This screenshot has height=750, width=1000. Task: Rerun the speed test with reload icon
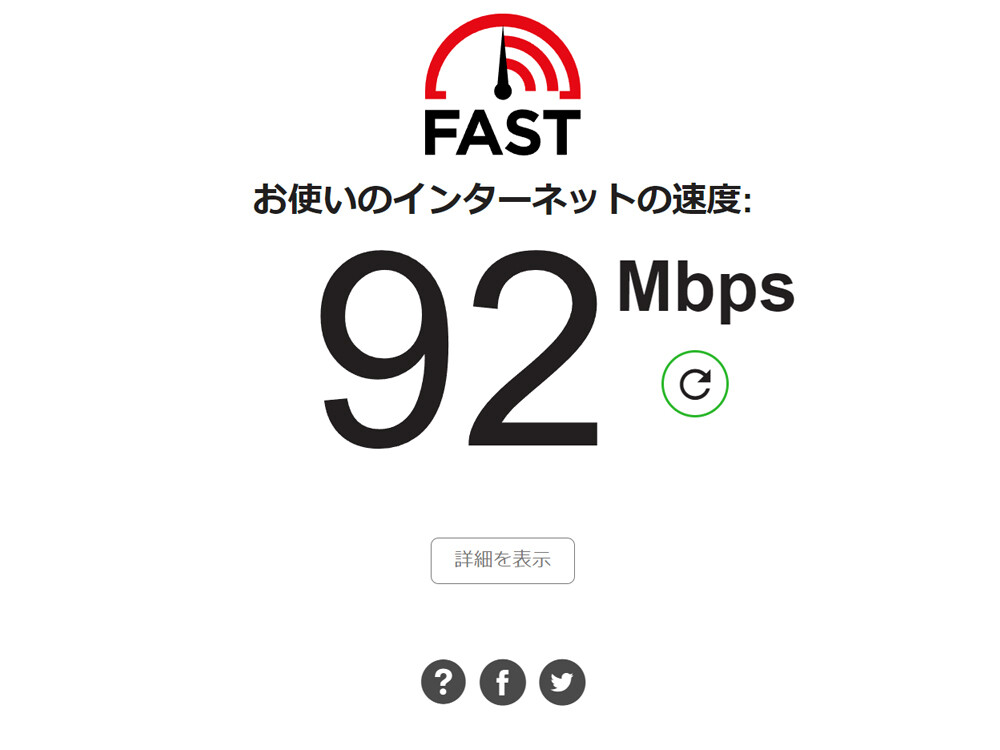[695, 383]
